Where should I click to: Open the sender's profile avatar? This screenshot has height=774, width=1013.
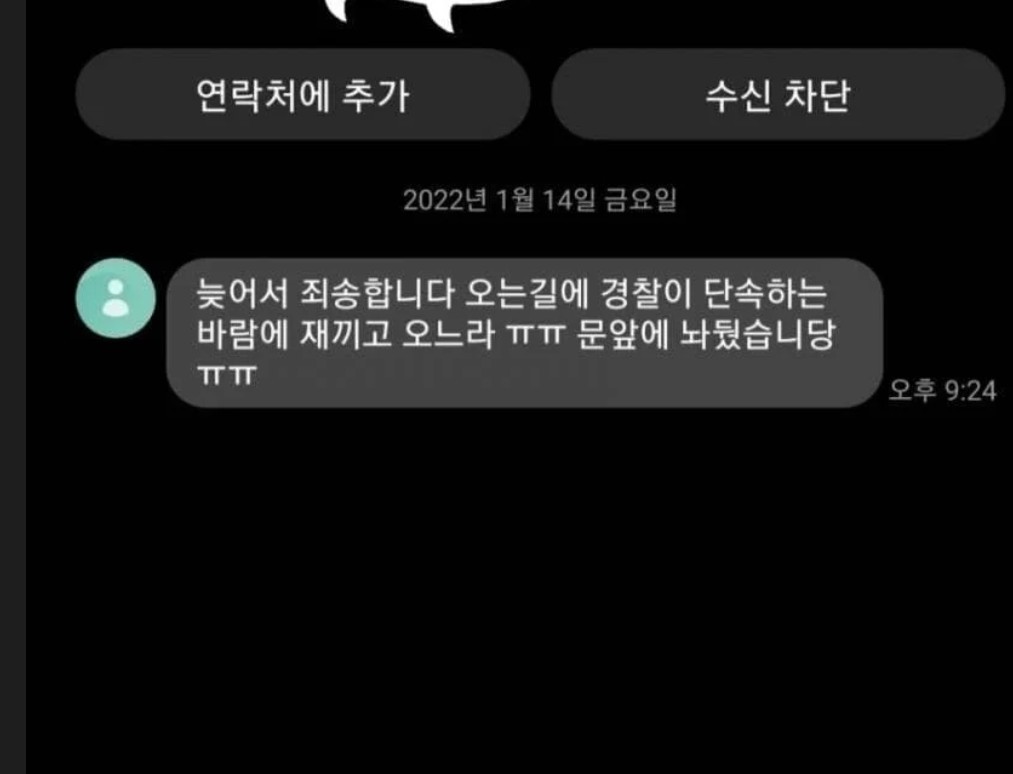point(116,298)
